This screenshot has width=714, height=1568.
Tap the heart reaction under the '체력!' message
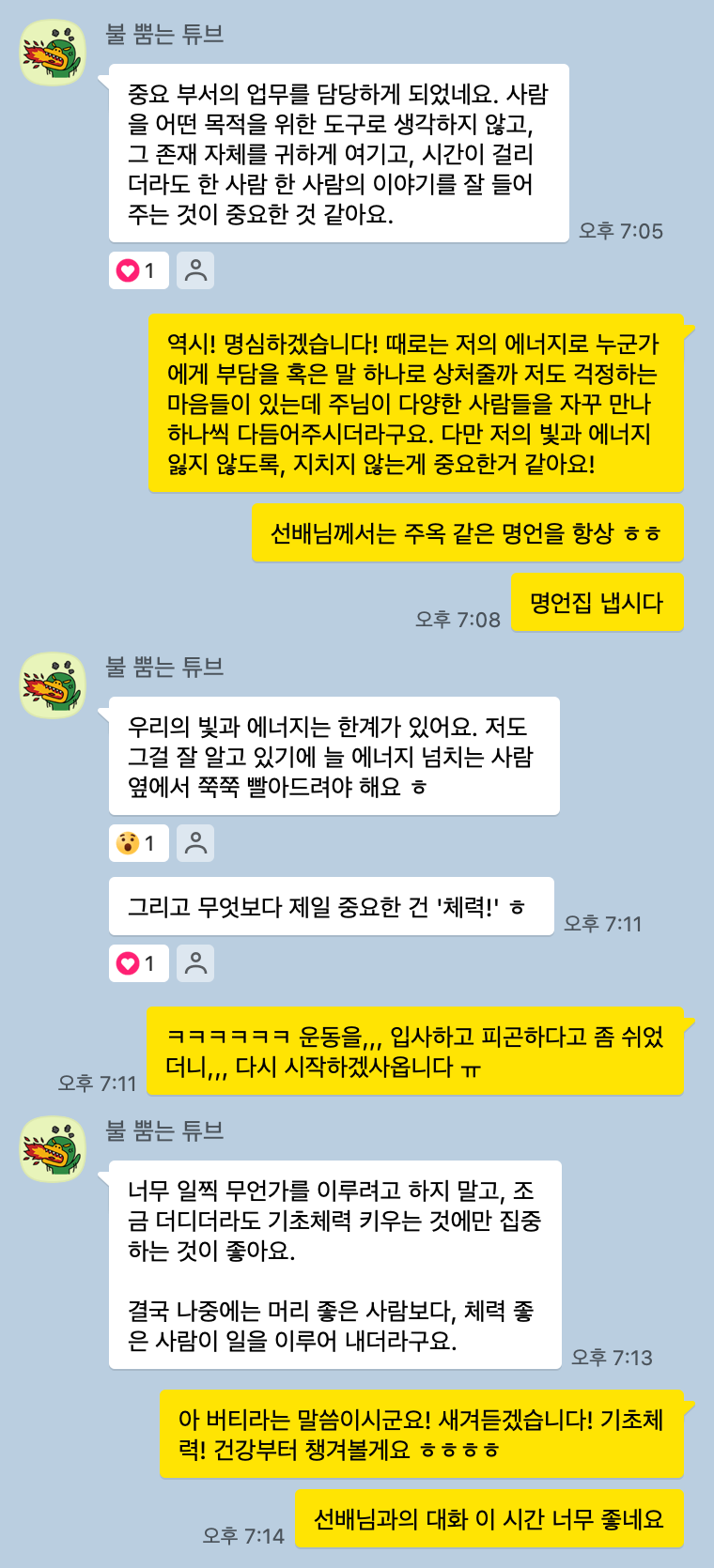(x=138, y=963)
